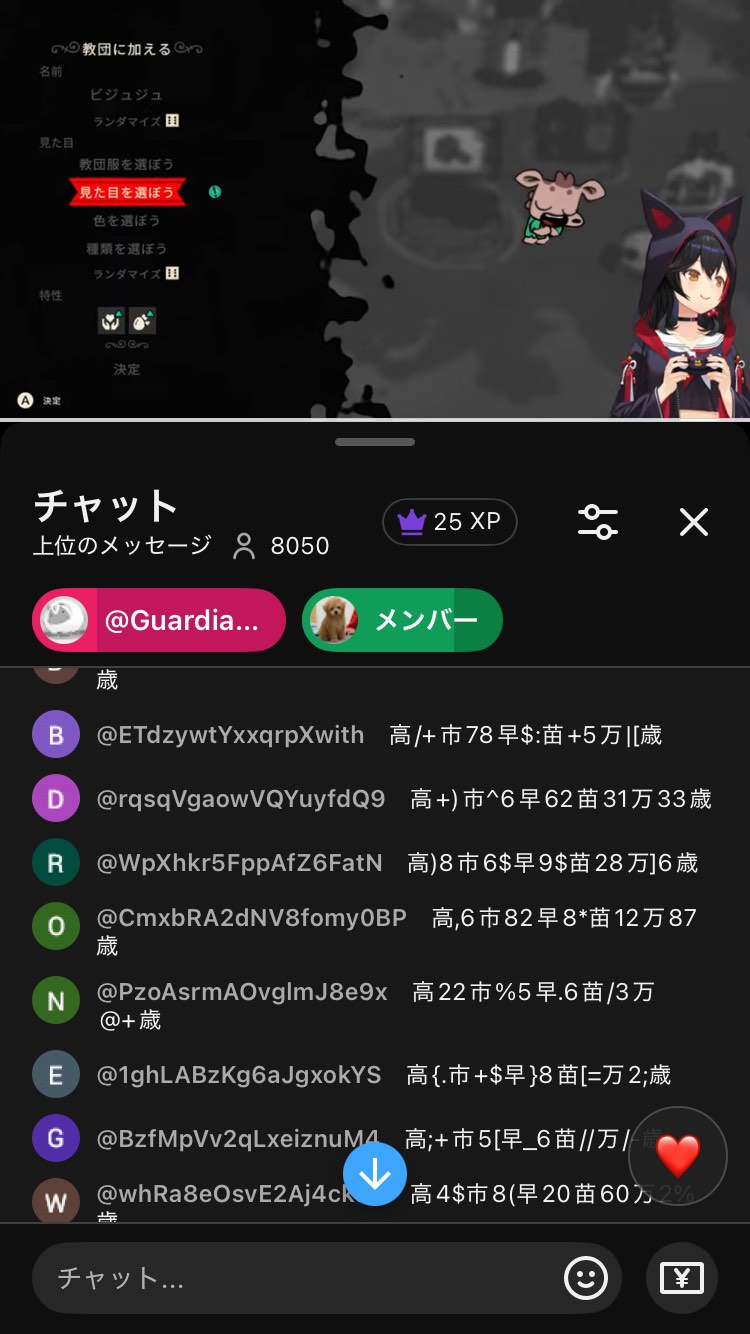
Task: Tap the chat panel drag handle
Action: pyautogui.click(x=375, y=441)
